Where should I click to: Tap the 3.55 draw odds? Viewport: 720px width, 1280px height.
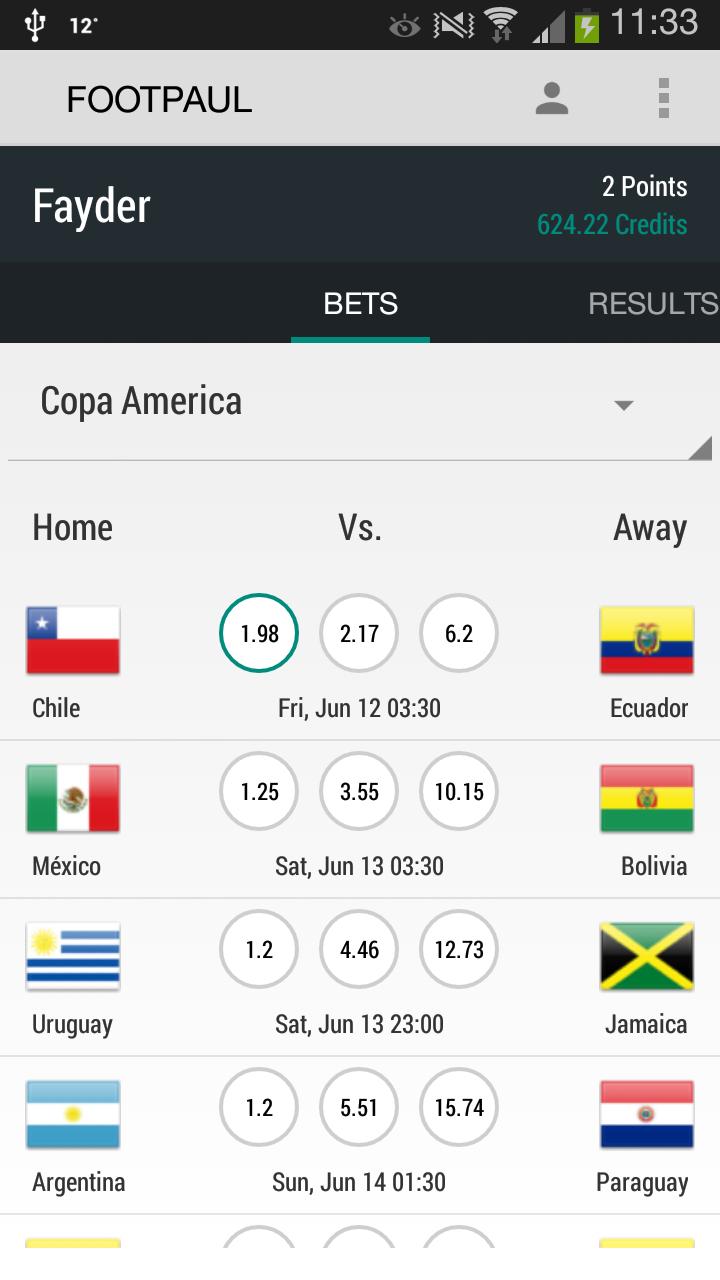359,792
